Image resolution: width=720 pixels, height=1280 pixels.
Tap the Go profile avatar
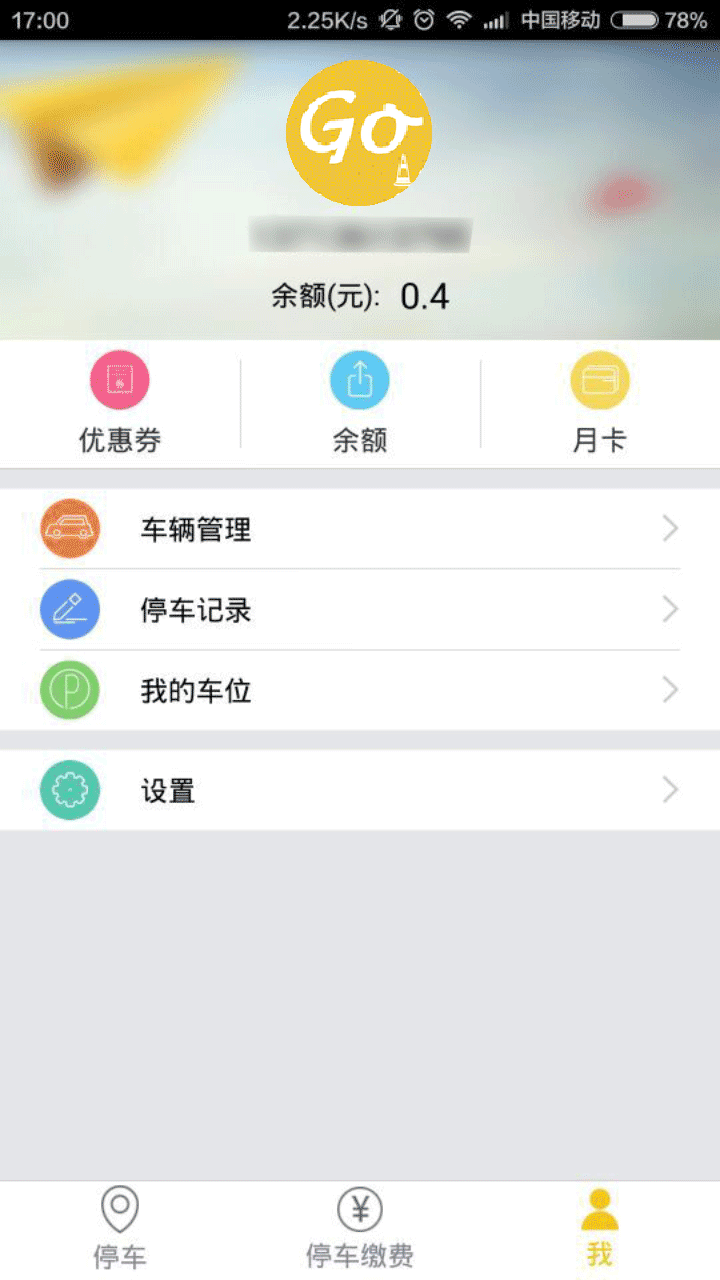(x=359, y=133)
